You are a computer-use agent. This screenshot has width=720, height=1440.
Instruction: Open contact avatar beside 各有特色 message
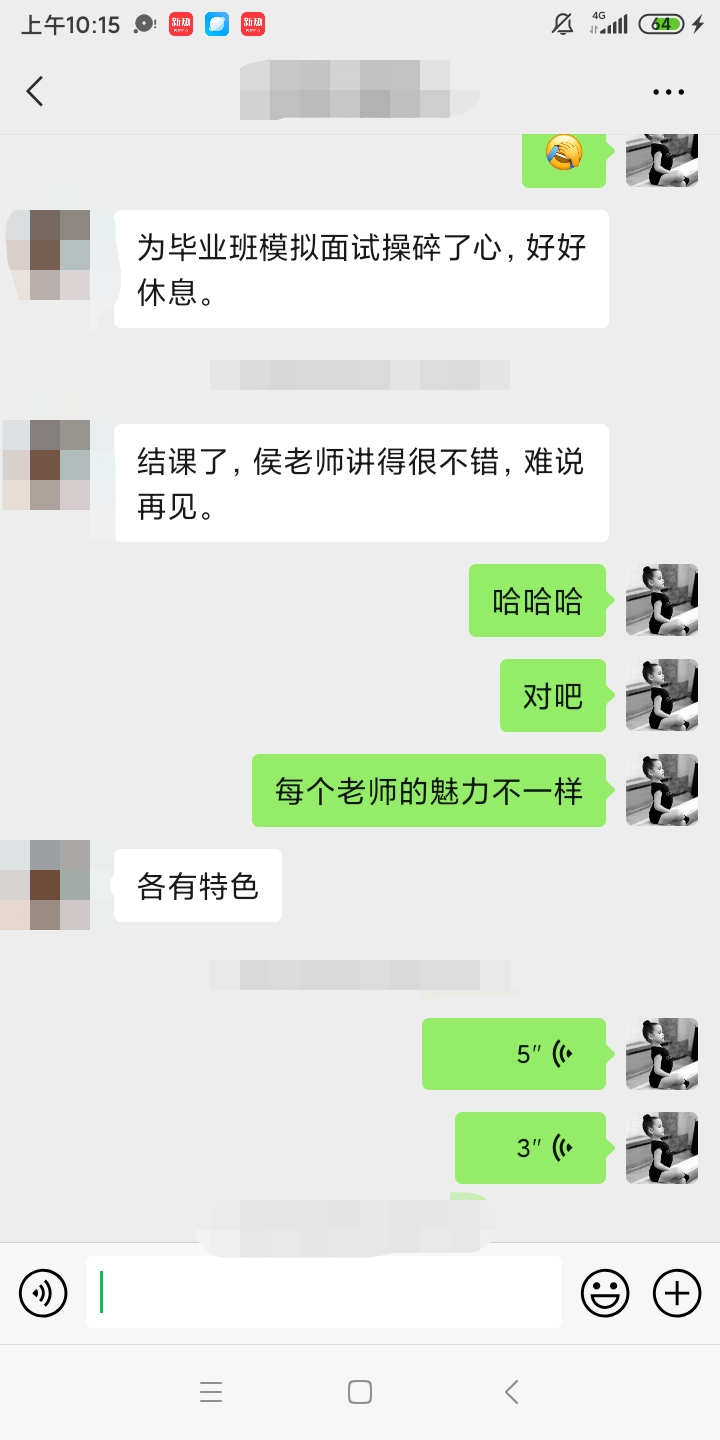click(47, 885)
